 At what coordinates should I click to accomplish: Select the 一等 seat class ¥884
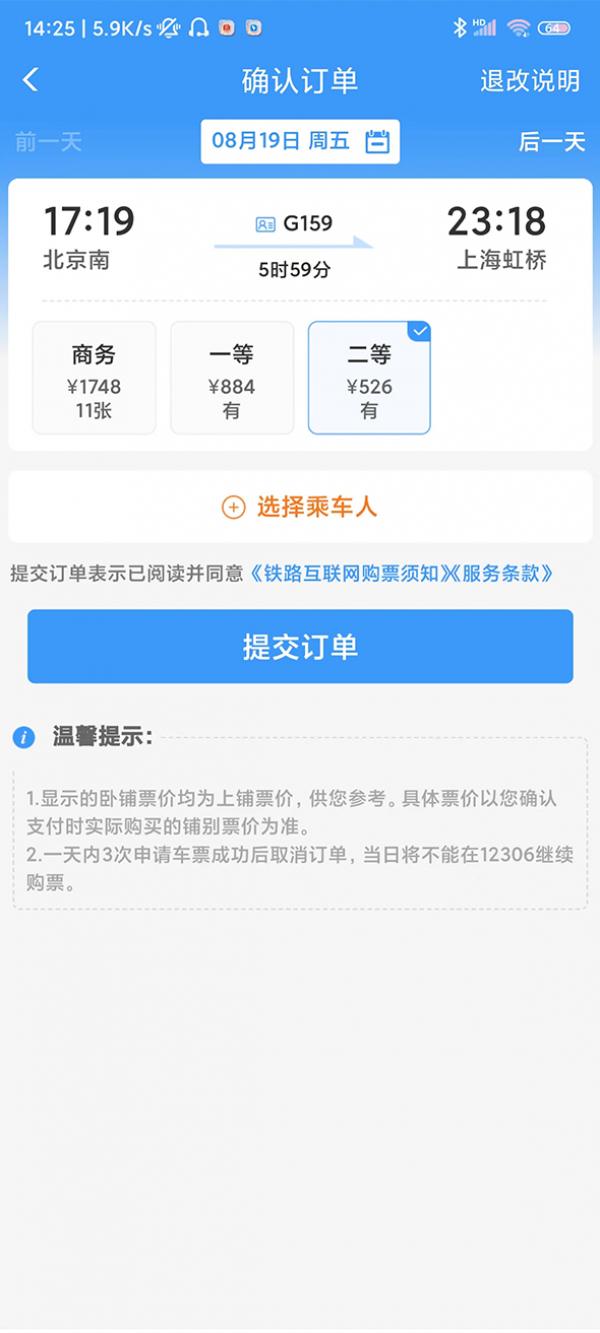coord(232,378)
